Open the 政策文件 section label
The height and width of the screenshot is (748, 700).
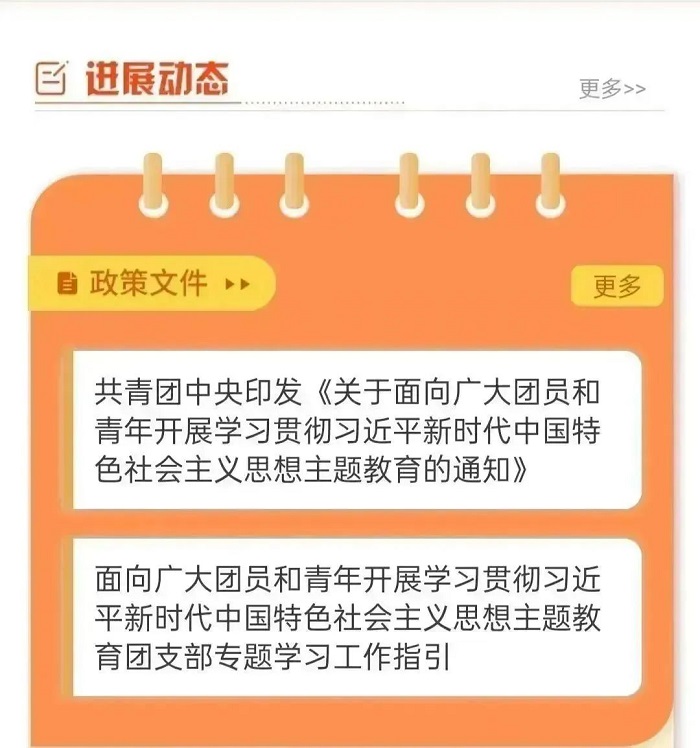coord(150,284)
